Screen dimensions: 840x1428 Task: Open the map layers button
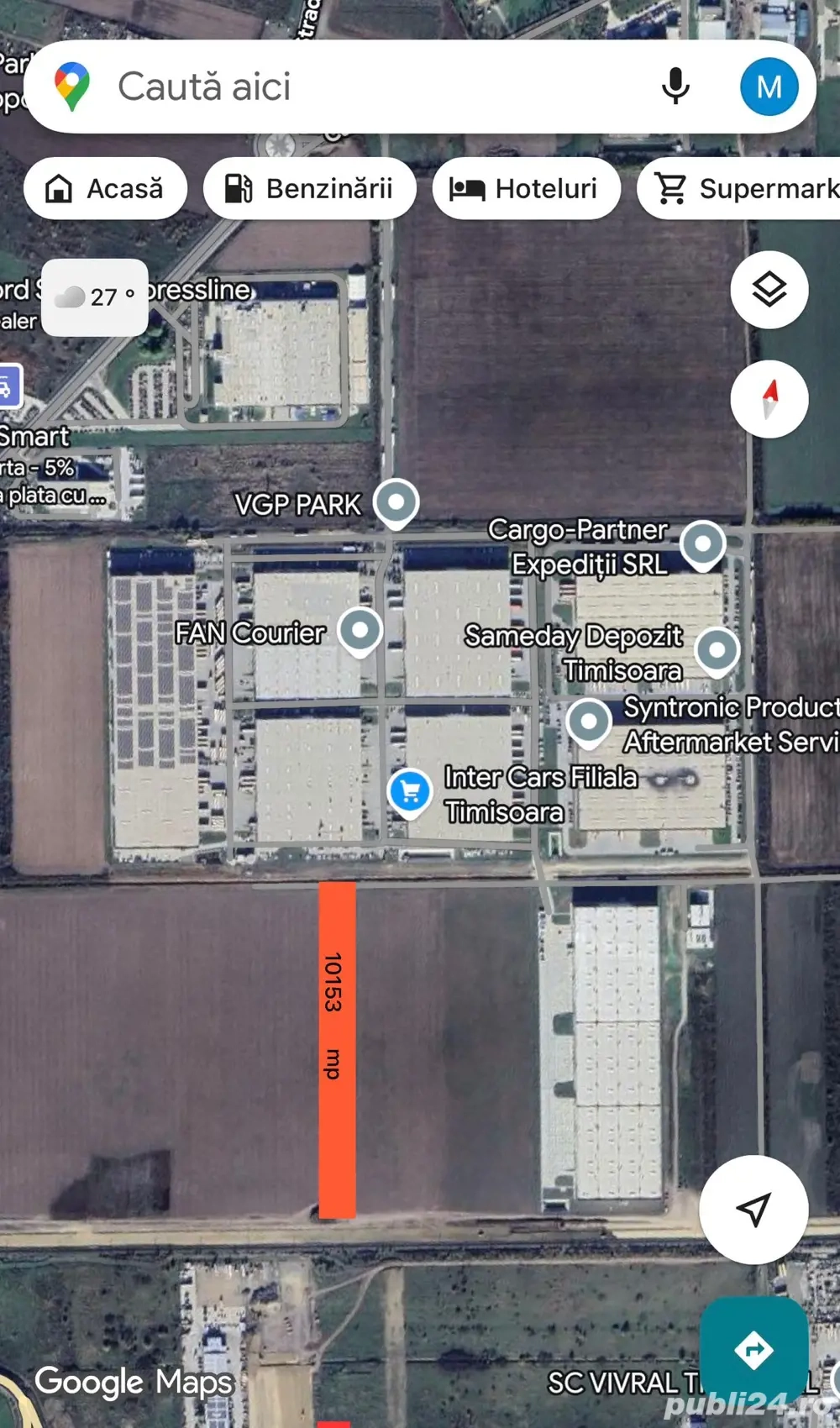coord(769,290)
